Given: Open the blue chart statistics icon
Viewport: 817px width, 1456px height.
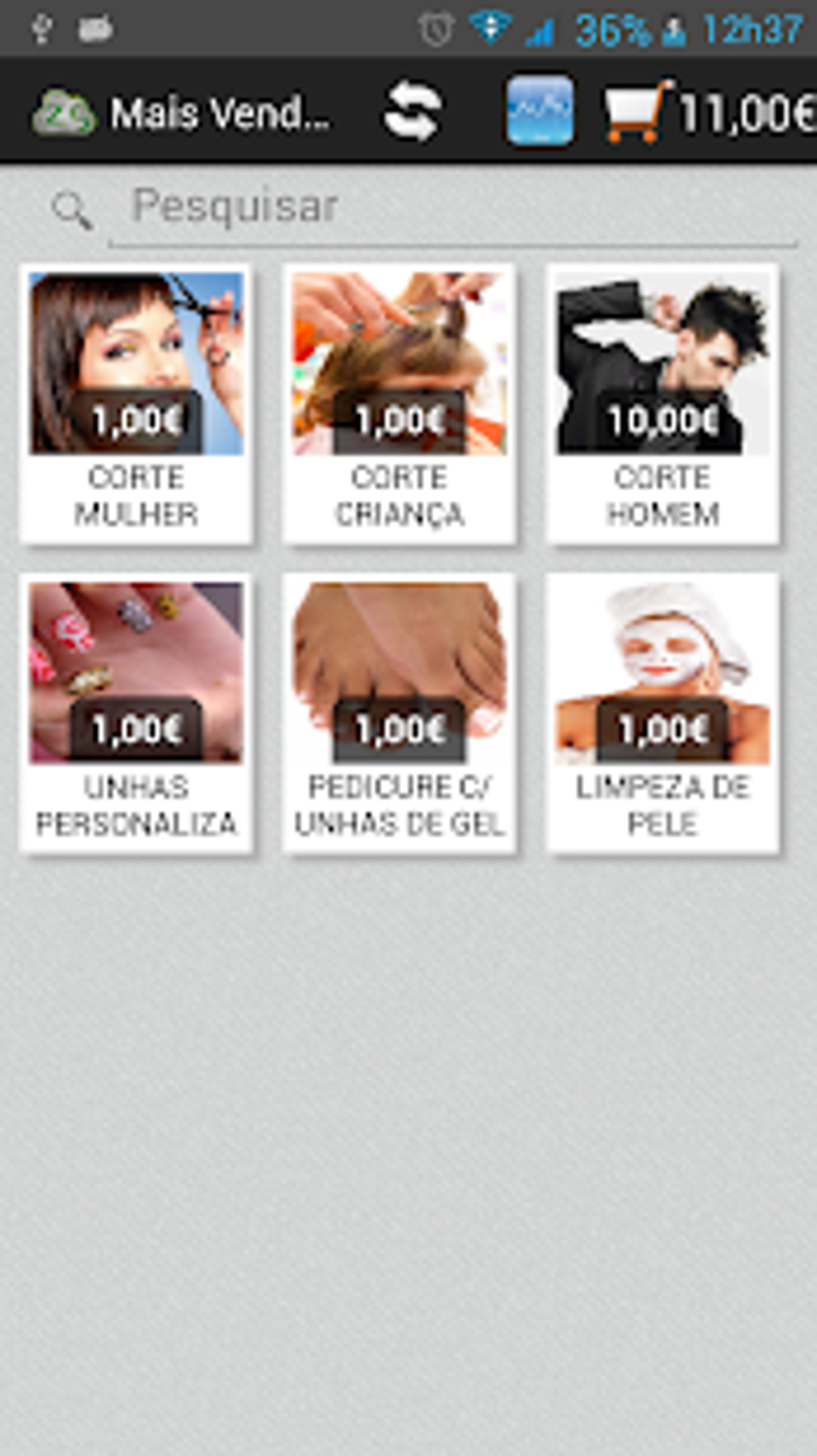Looking at the screenshot, I should 539,112.
